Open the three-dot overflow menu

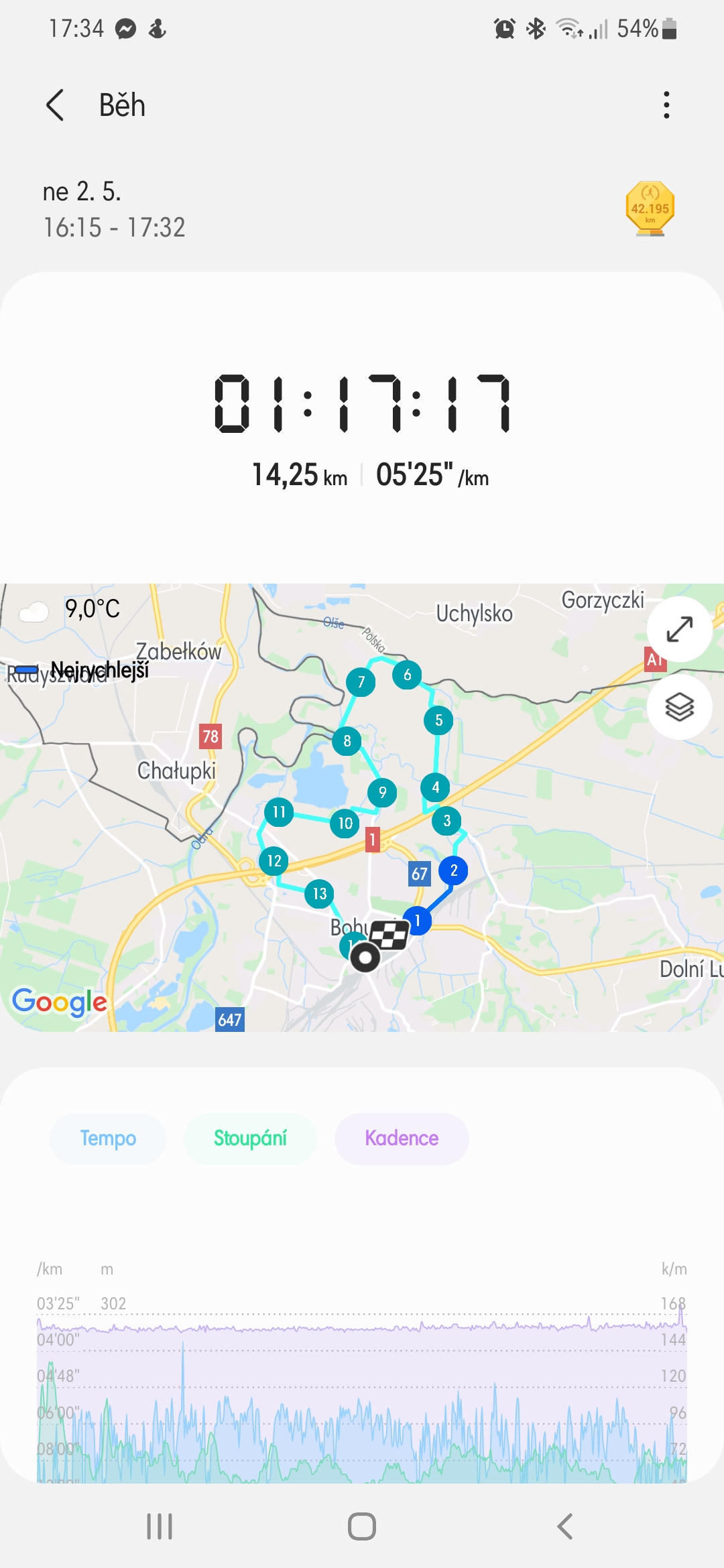(666, 105)
